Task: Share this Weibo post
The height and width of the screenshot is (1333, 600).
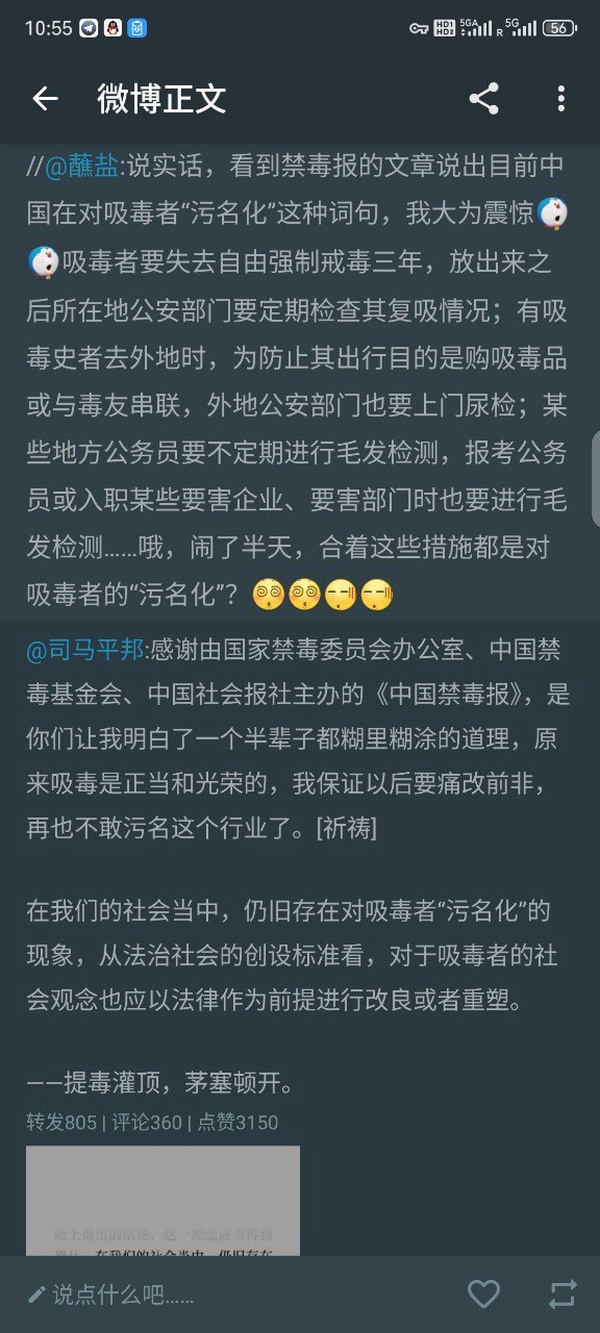Action: click(484, 98)
